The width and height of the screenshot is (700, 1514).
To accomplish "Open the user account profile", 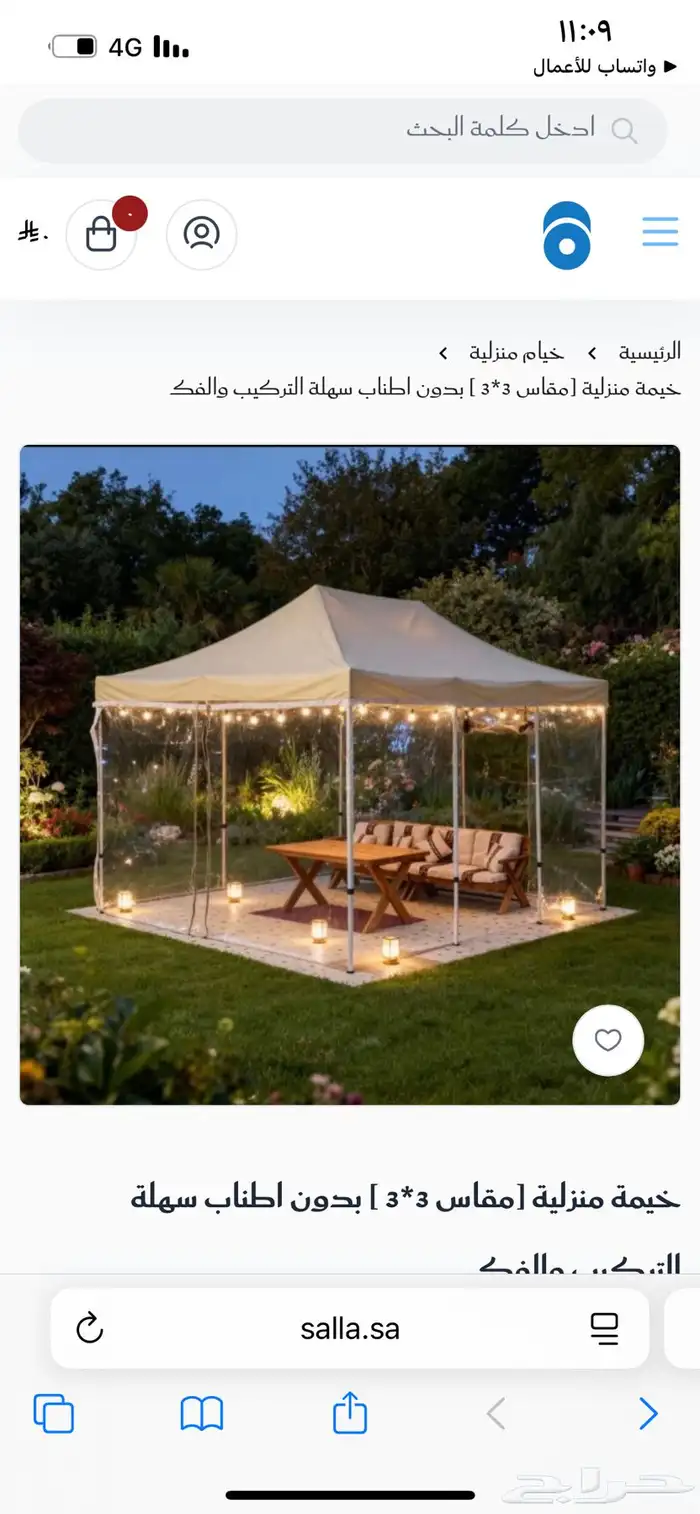I will (x=201, y=235).
